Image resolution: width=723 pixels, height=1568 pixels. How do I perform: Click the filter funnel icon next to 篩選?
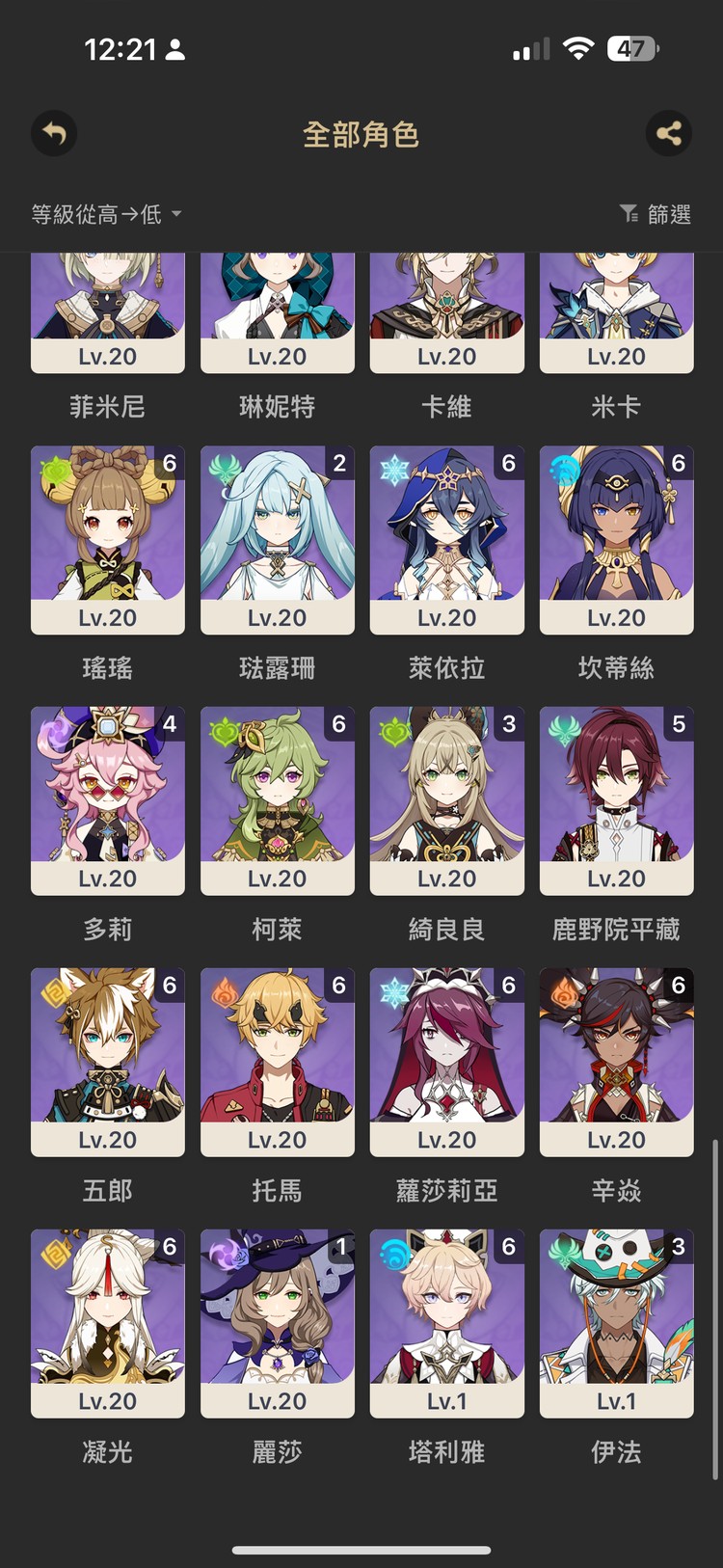[x=631, y=214]
